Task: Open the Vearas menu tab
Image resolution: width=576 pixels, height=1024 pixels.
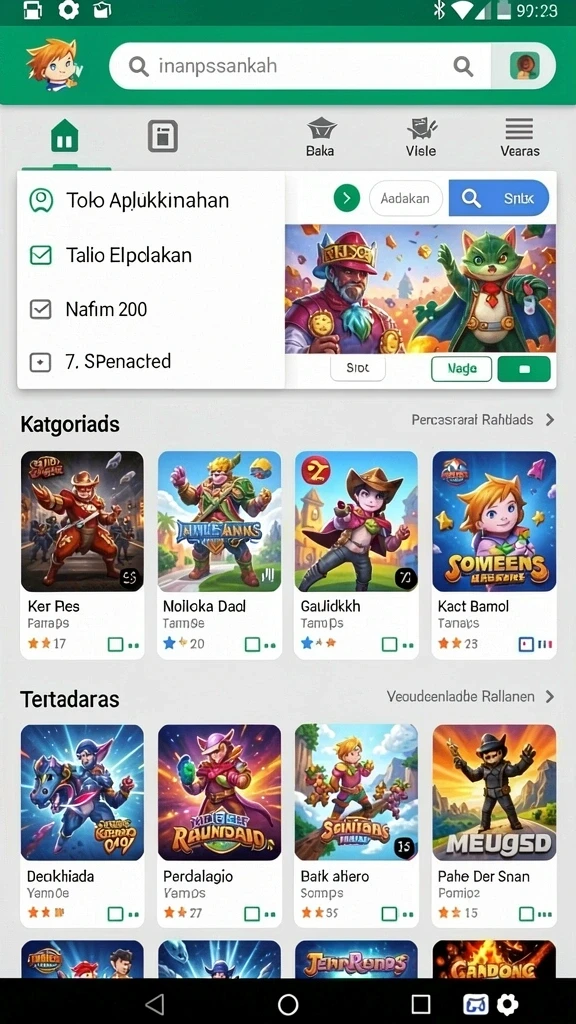Action: (520, 137)
